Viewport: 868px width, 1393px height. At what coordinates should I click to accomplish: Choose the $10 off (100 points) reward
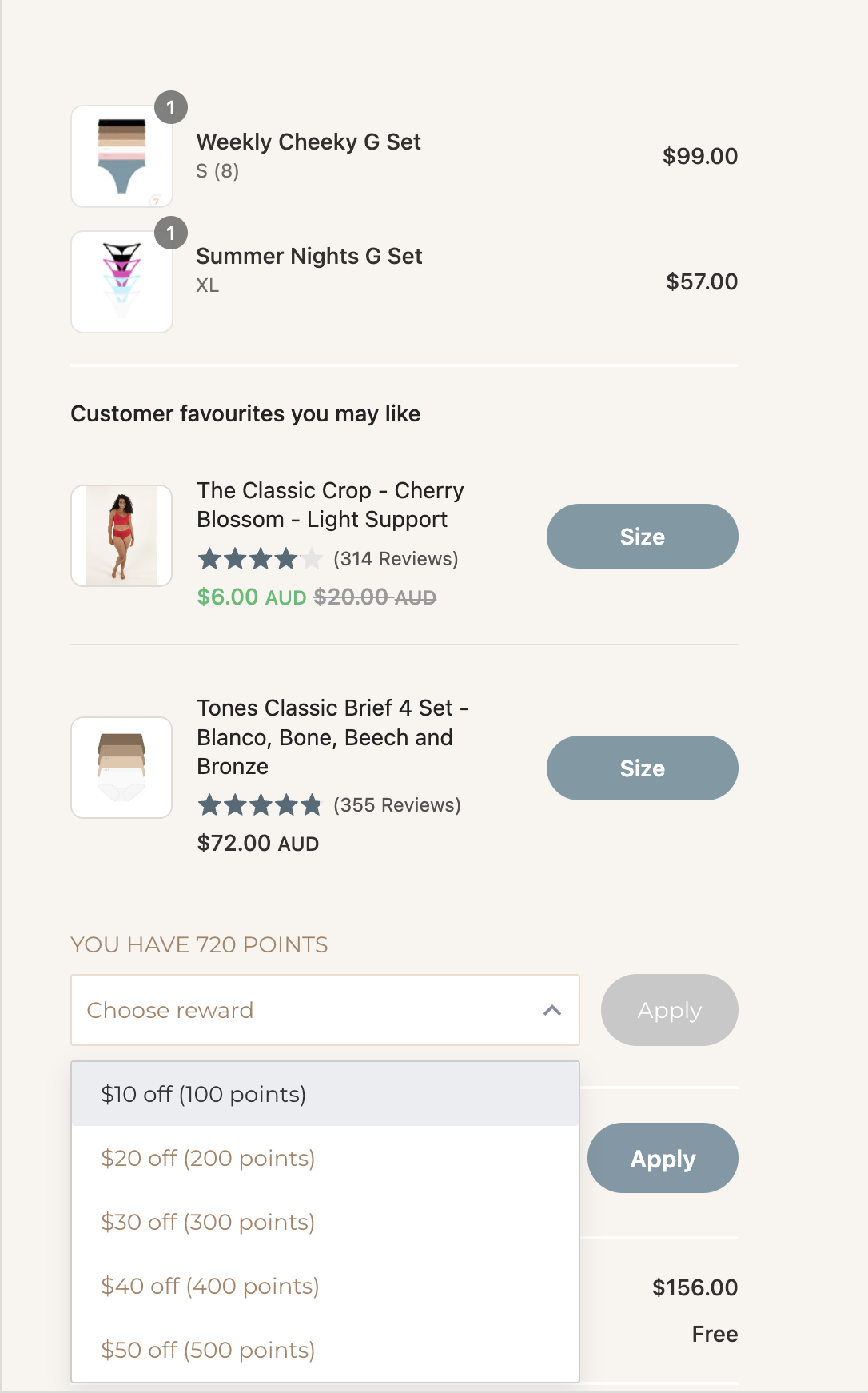tap(325, 1094)
